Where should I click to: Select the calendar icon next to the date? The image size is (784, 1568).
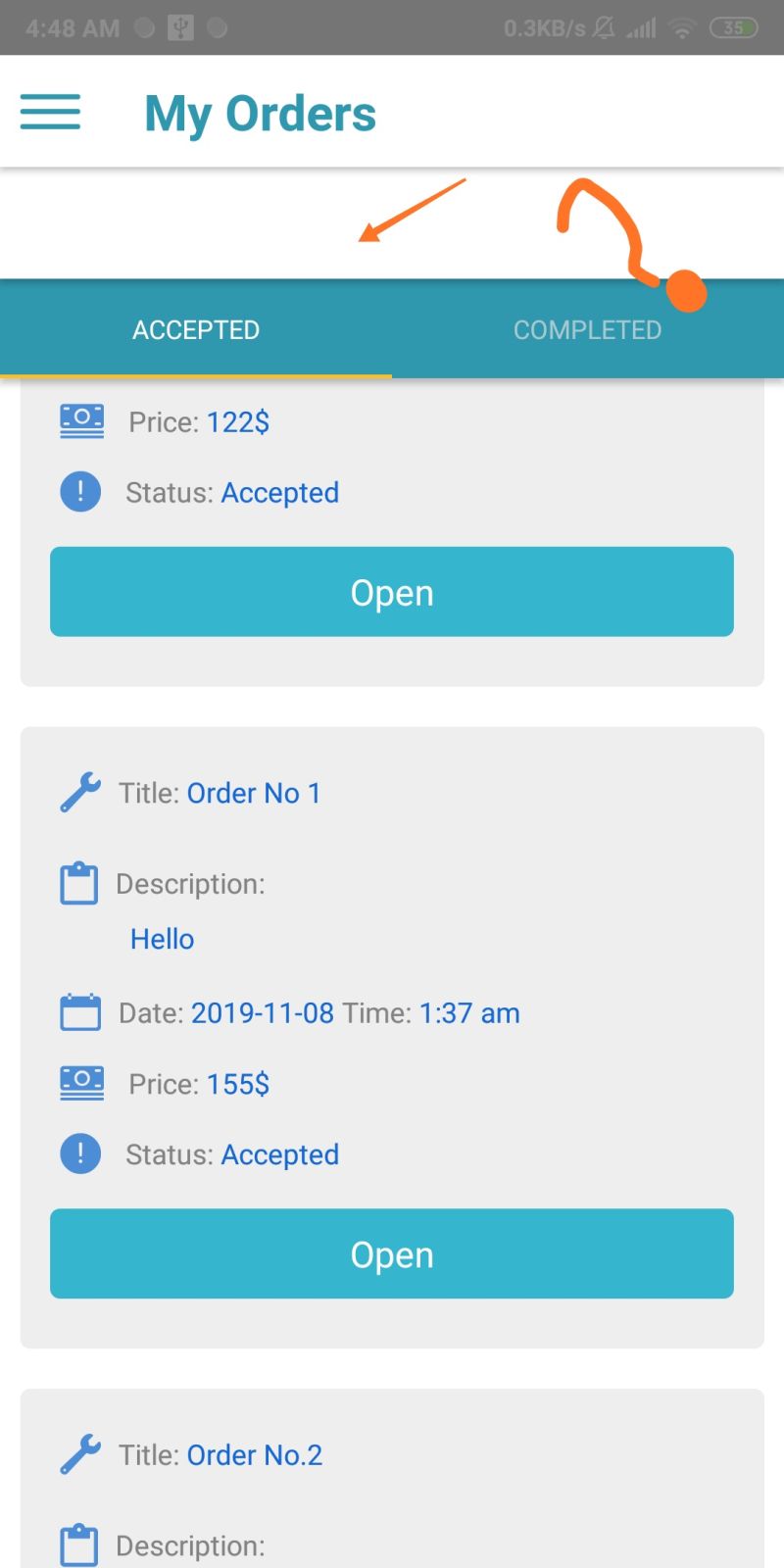(80, 1011)
